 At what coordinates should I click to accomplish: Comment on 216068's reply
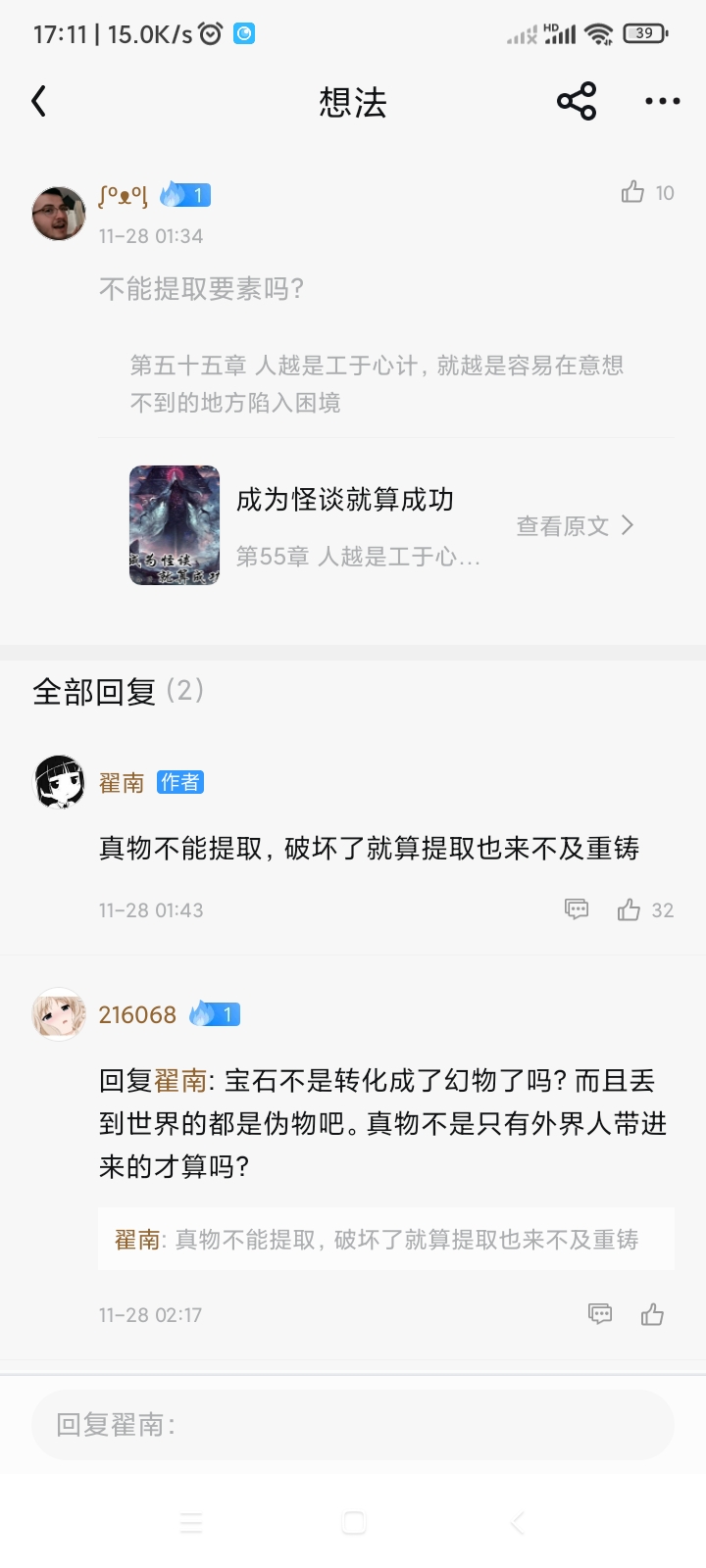600,1314
